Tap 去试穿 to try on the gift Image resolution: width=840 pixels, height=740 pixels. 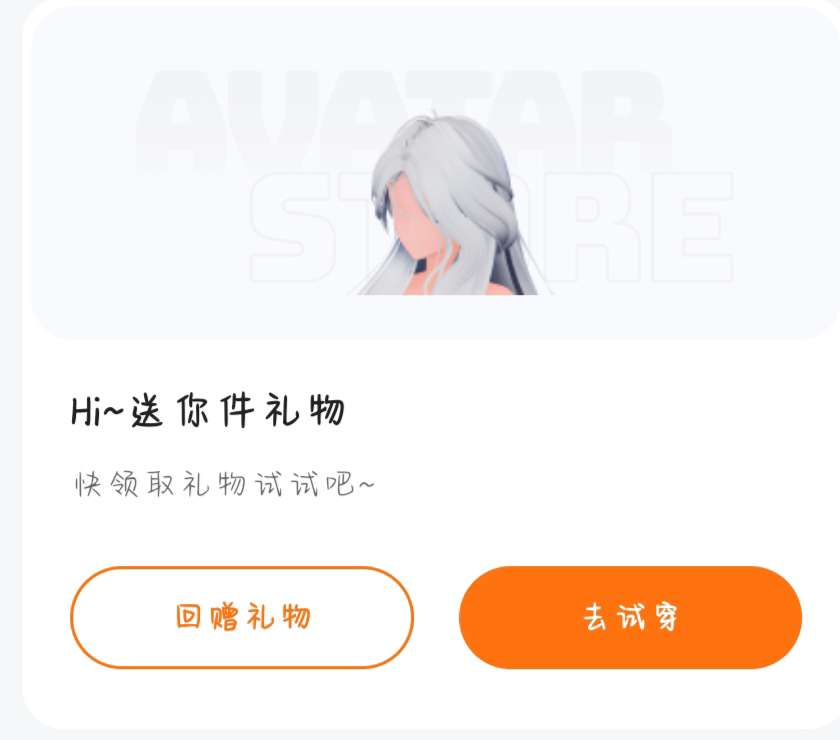(630, 617)
